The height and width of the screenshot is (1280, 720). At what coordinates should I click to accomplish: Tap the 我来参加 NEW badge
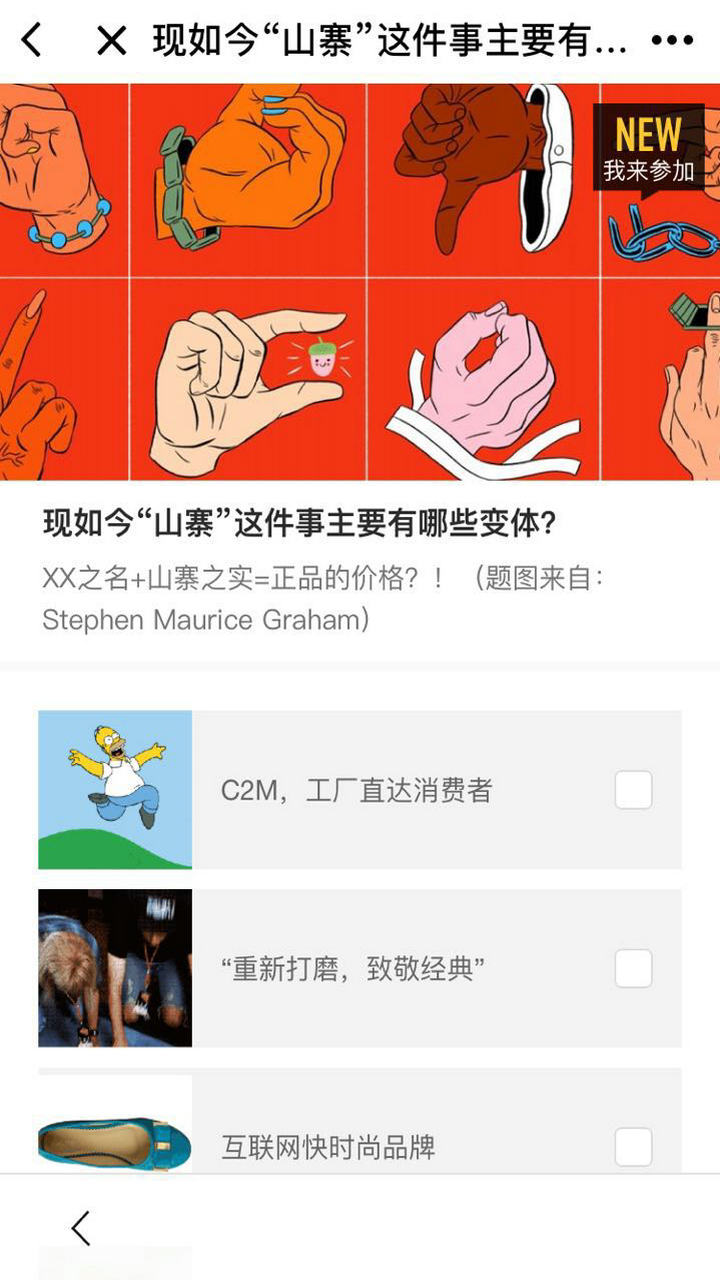[648, 148]
